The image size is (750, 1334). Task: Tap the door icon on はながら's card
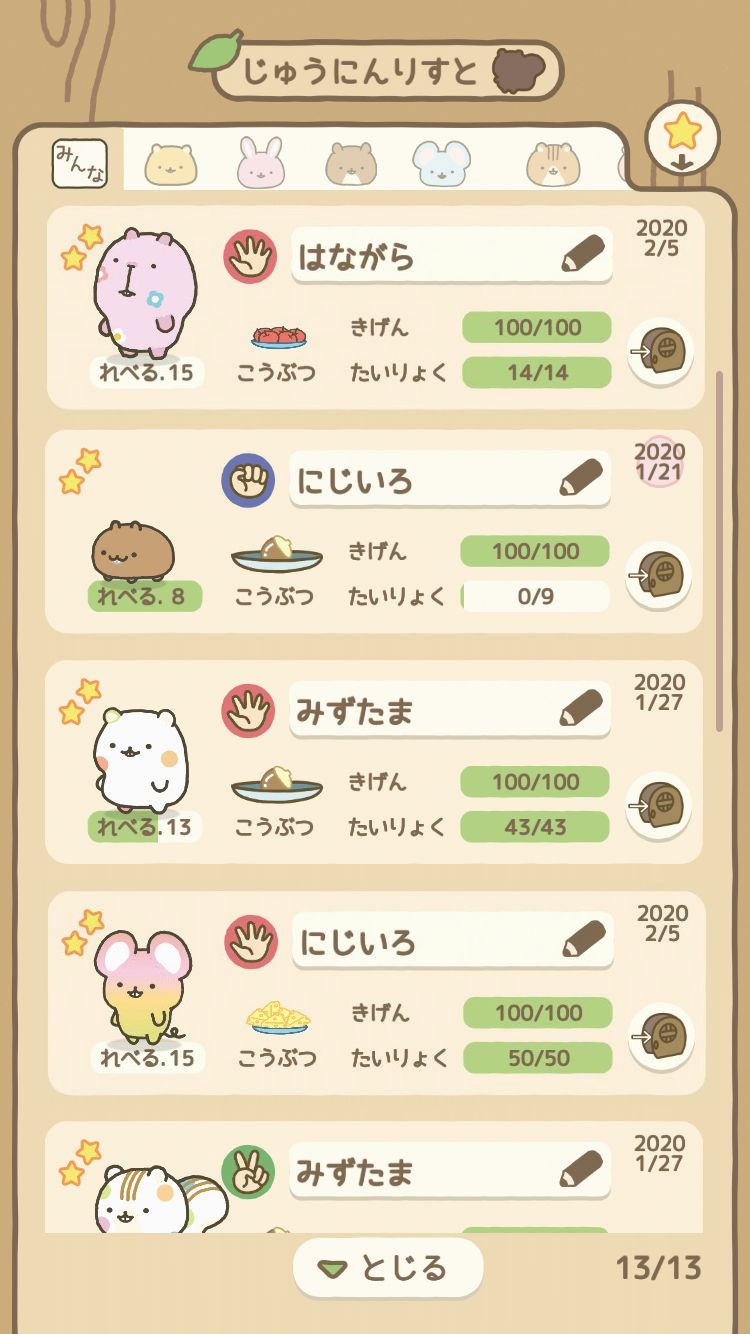point(660,351)
